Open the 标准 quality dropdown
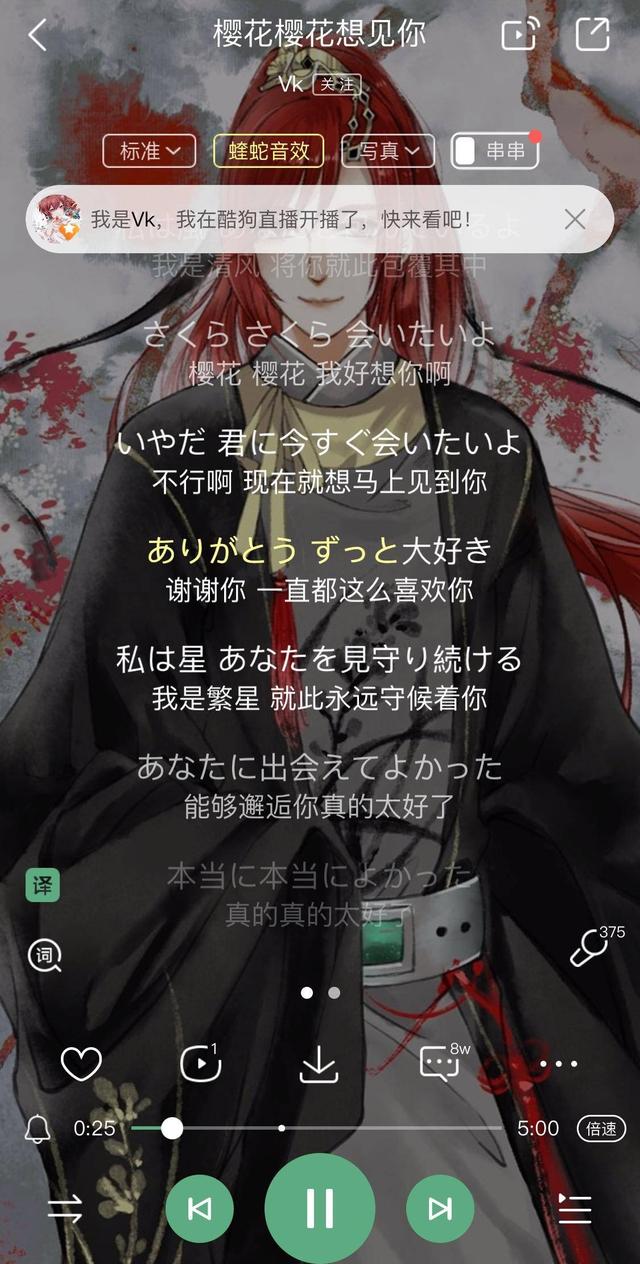Image resolution: width=640 pixels, height=1264 pixels. [150, 151]
